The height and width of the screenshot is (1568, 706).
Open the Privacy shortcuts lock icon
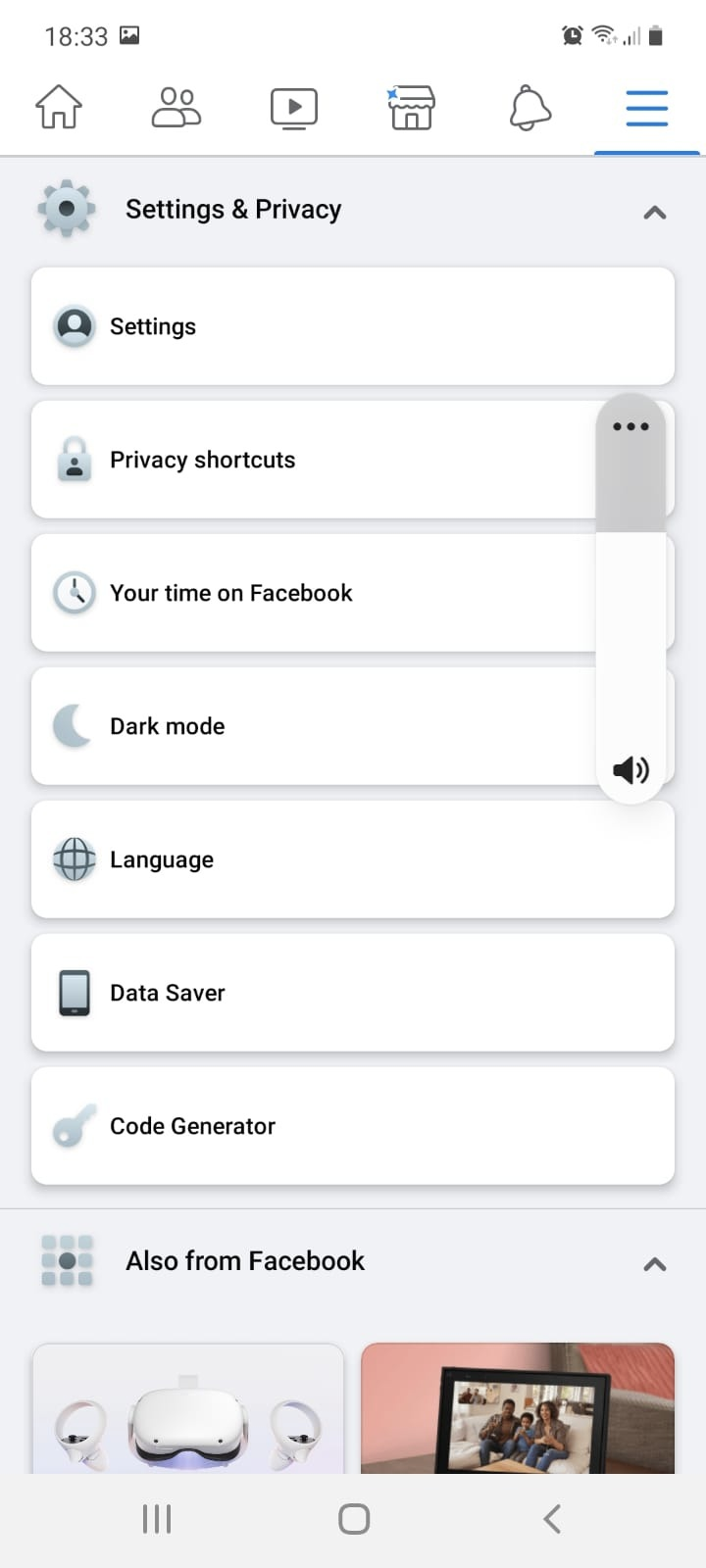coord(75,460)
